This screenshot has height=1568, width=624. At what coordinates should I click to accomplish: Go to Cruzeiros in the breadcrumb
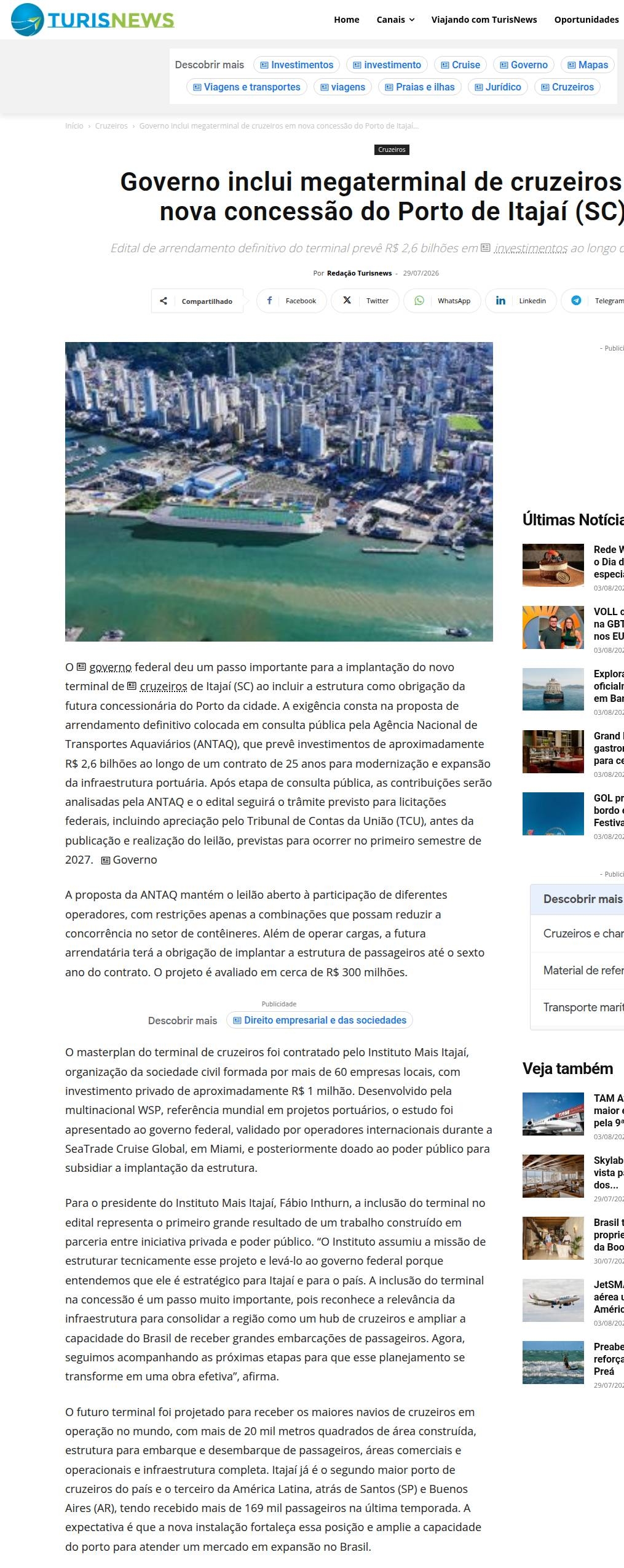[111, 125]
